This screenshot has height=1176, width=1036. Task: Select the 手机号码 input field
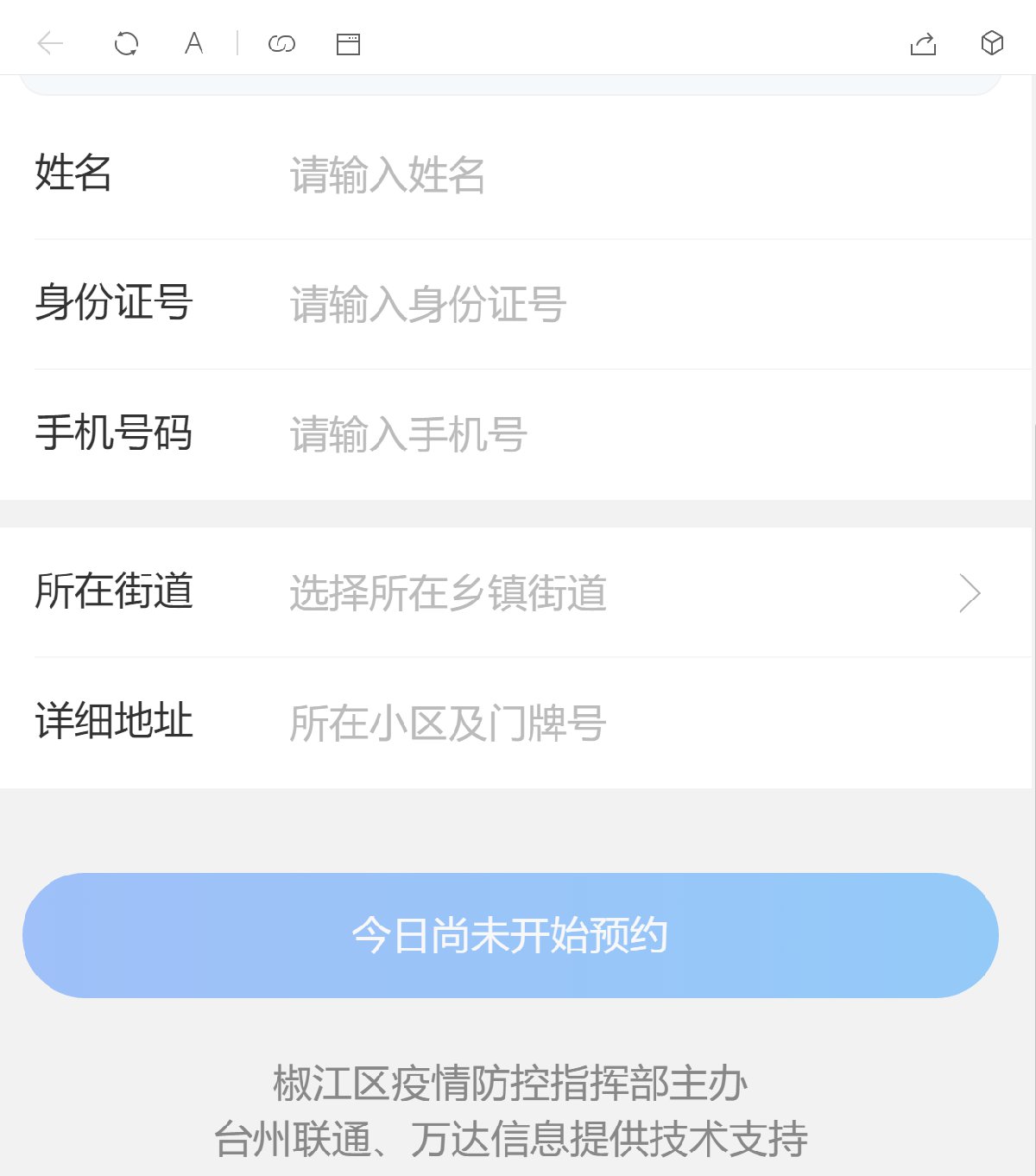(x=604, y=434)
